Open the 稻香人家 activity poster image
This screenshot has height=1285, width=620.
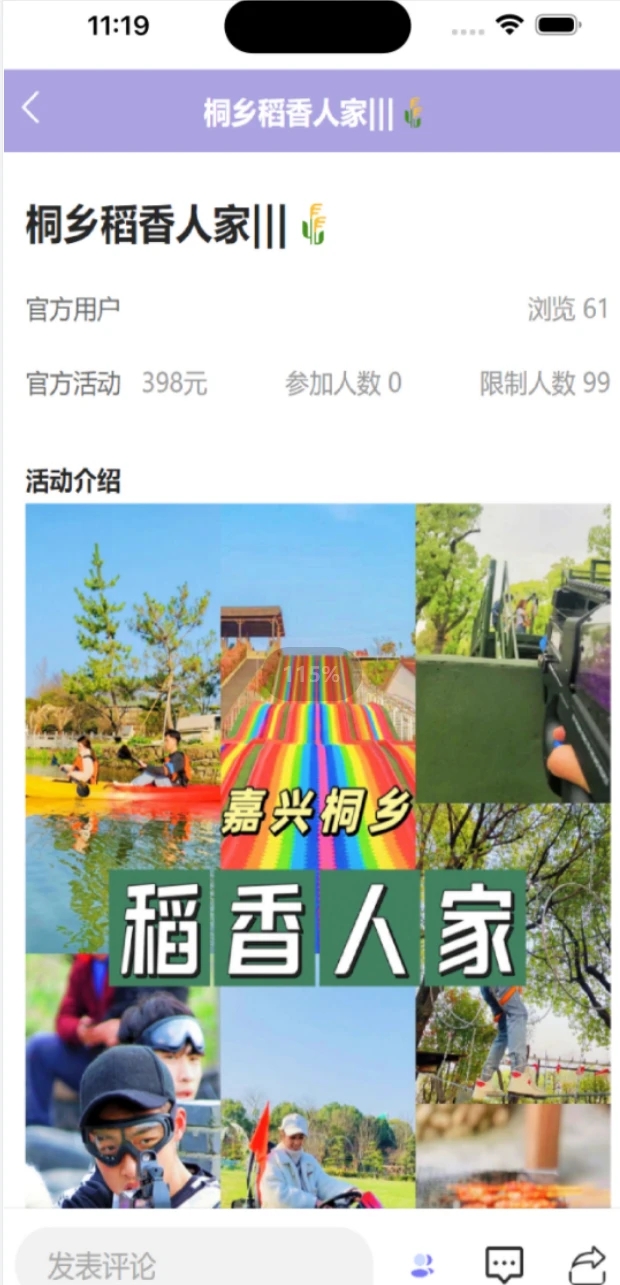[x=318, y=855]
